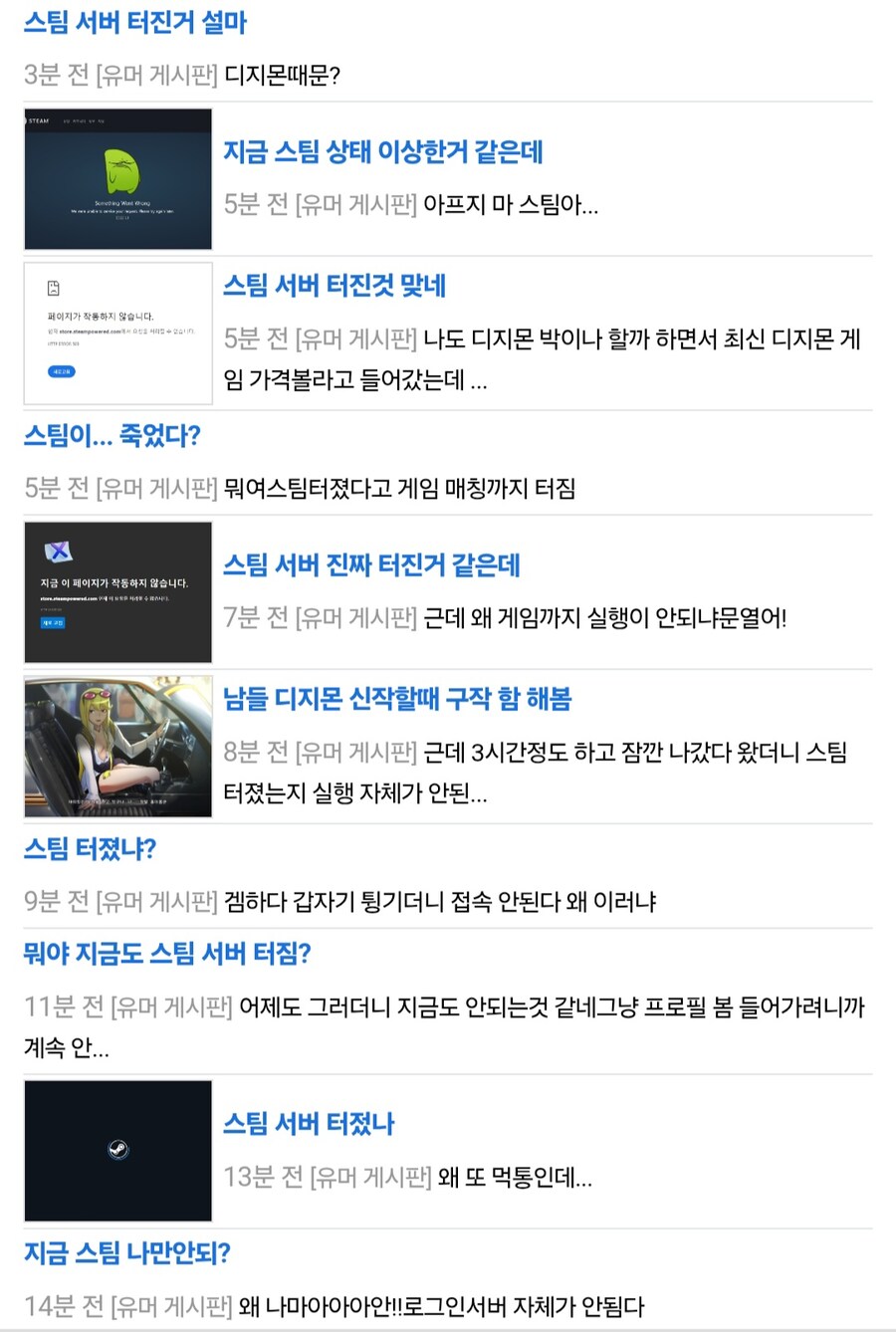Open the post '스팀이... 죽었다?'

pos(112,436)
